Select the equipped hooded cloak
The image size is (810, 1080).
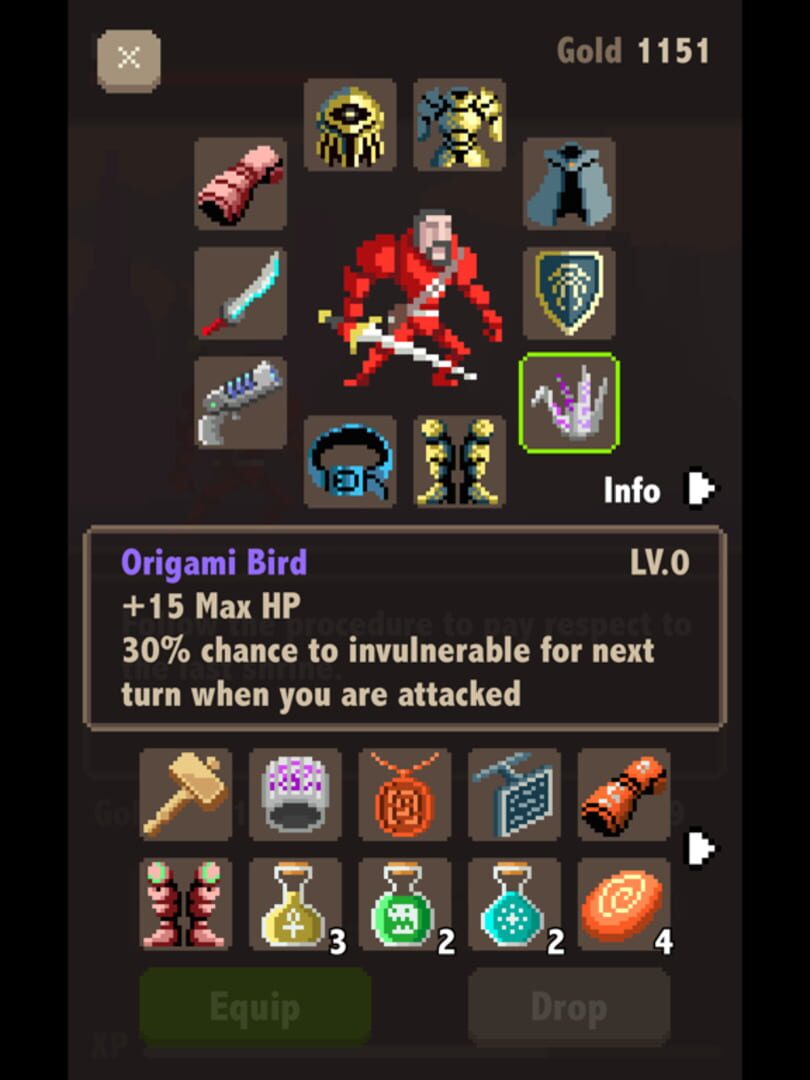pyautogui.click(x=569, y=184)
